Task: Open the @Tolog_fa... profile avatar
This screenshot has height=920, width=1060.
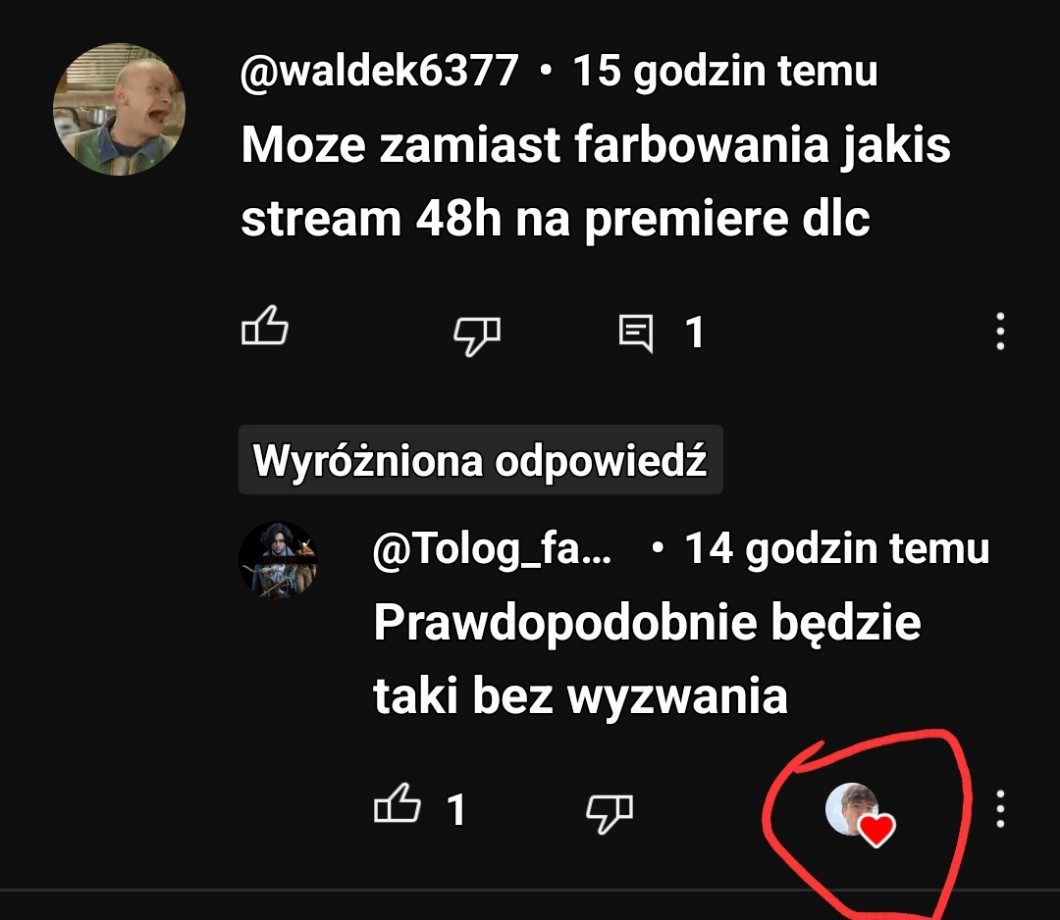Action: (279, 560)
